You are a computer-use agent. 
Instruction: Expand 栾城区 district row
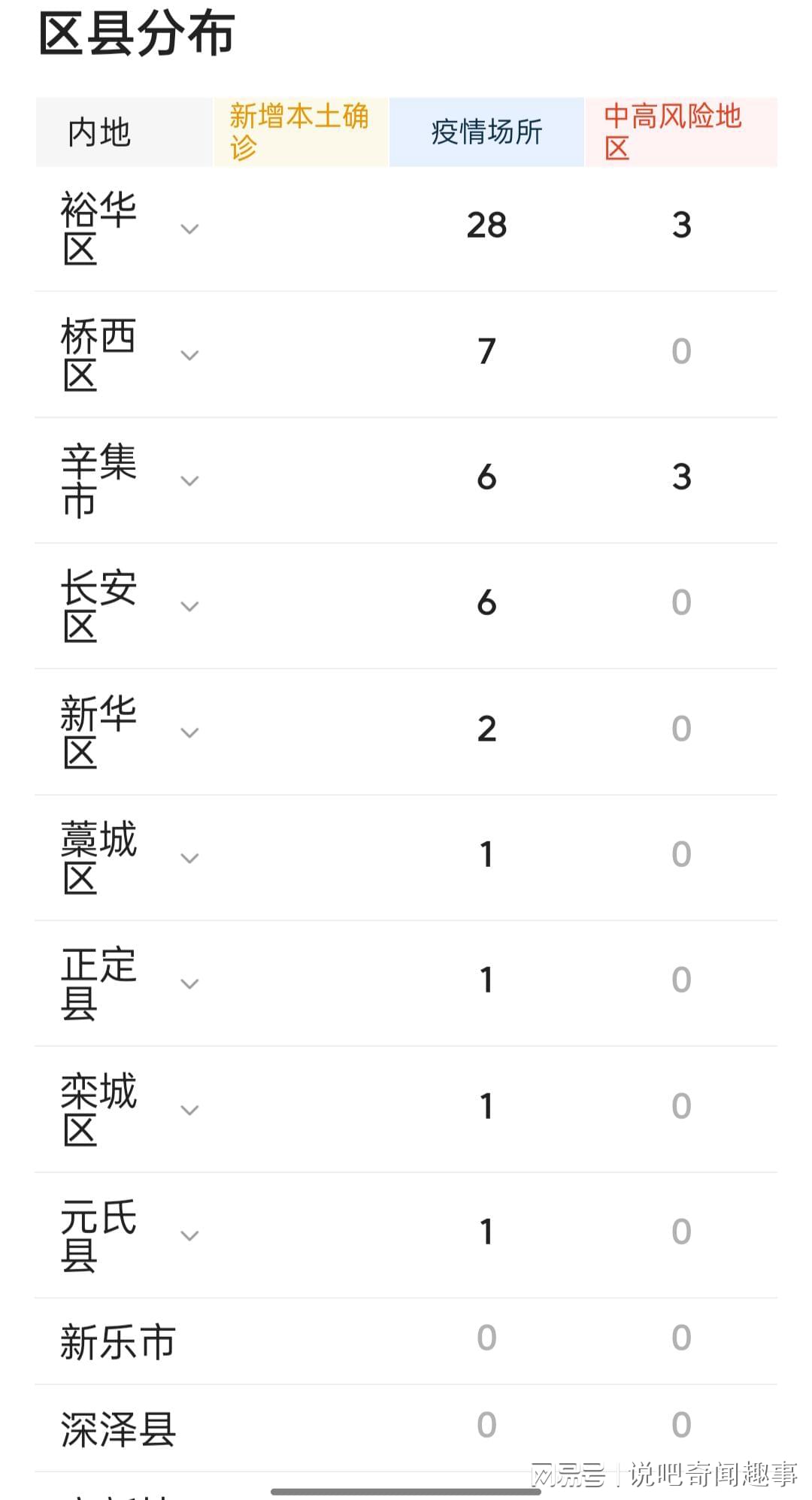tap(189, 1110)
